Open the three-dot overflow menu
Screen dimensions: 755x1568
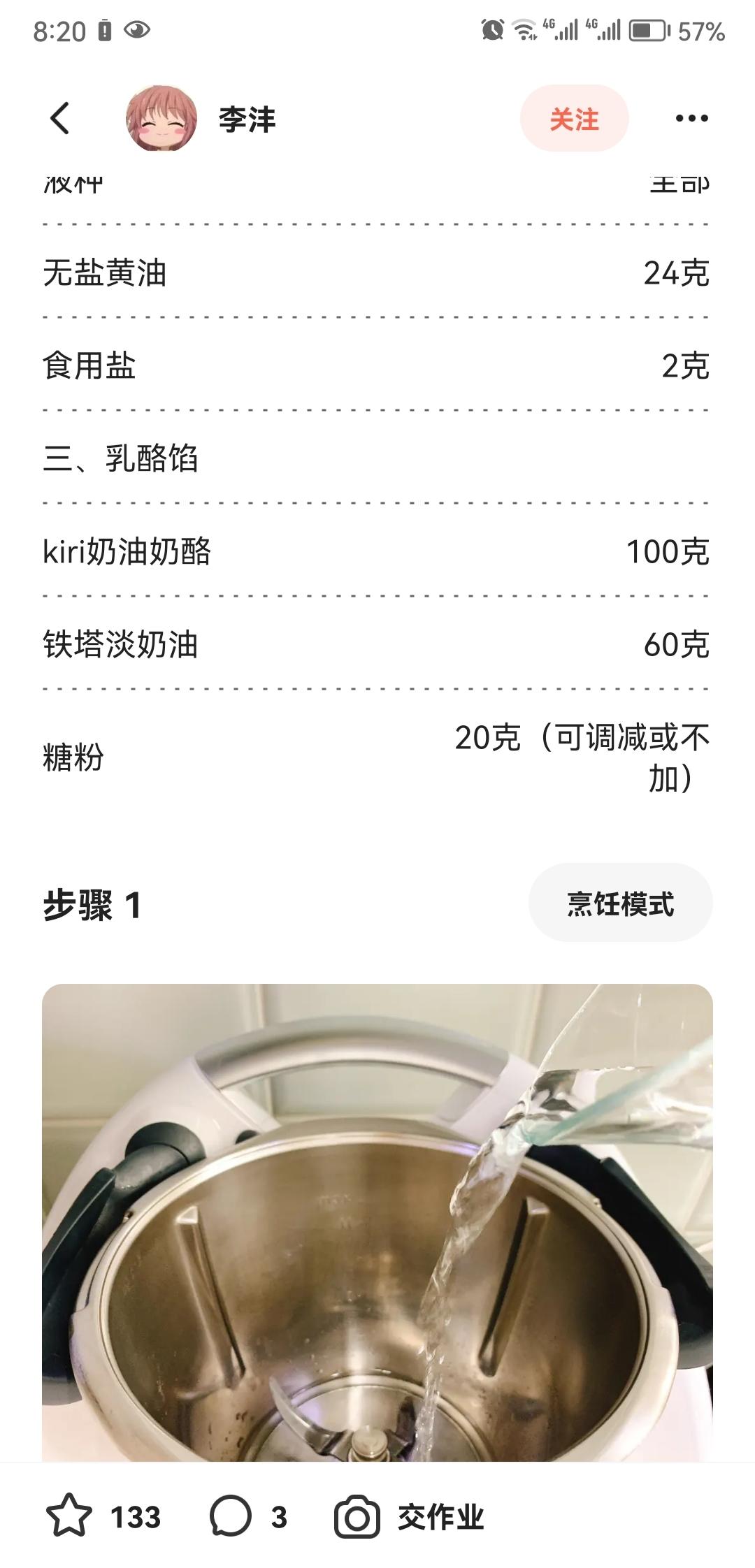(691, 119)
